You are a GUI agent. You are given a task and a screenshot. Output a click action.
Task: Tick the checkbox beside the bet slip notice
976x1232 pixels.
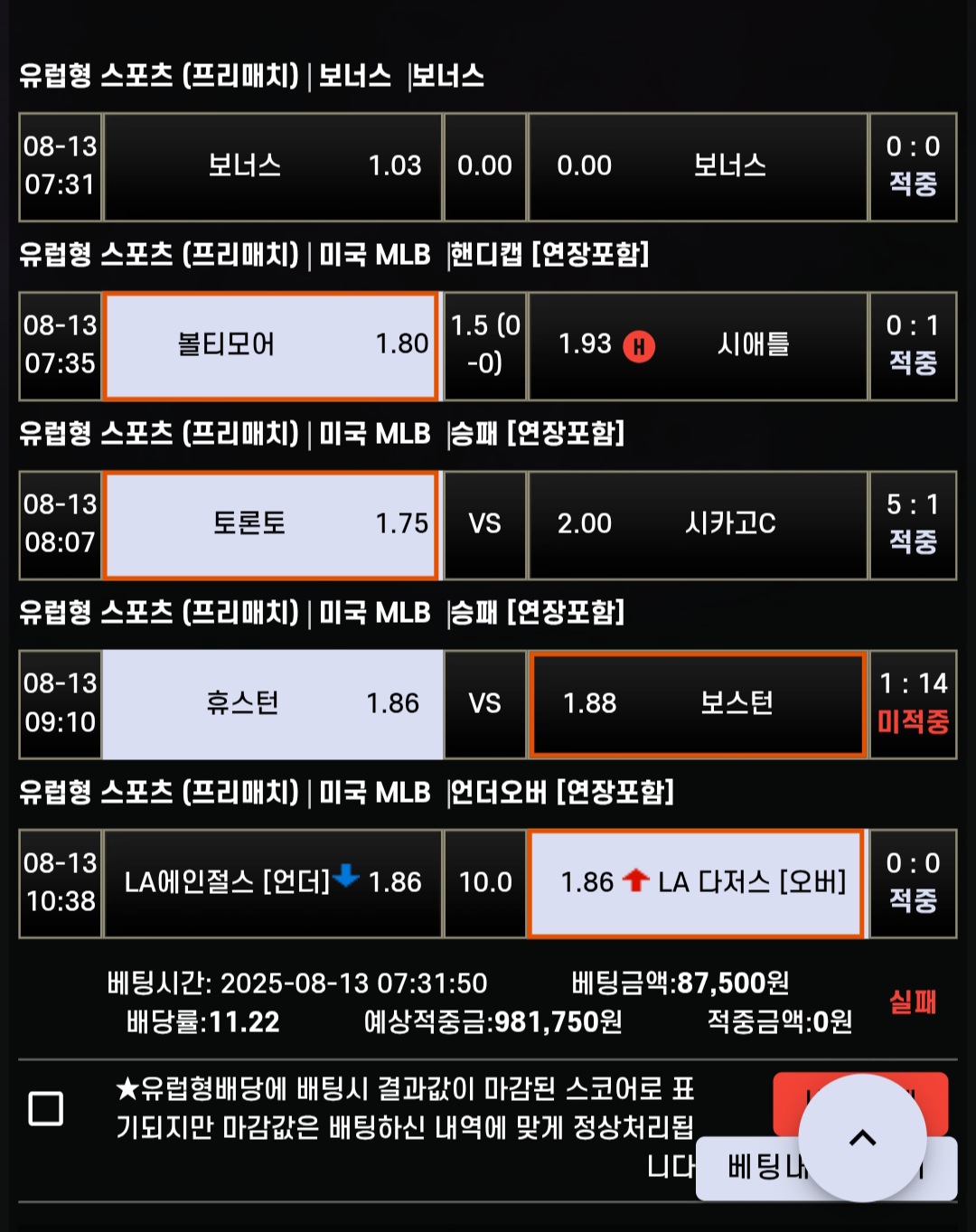pyautogui.click(x=46, y=1108)
